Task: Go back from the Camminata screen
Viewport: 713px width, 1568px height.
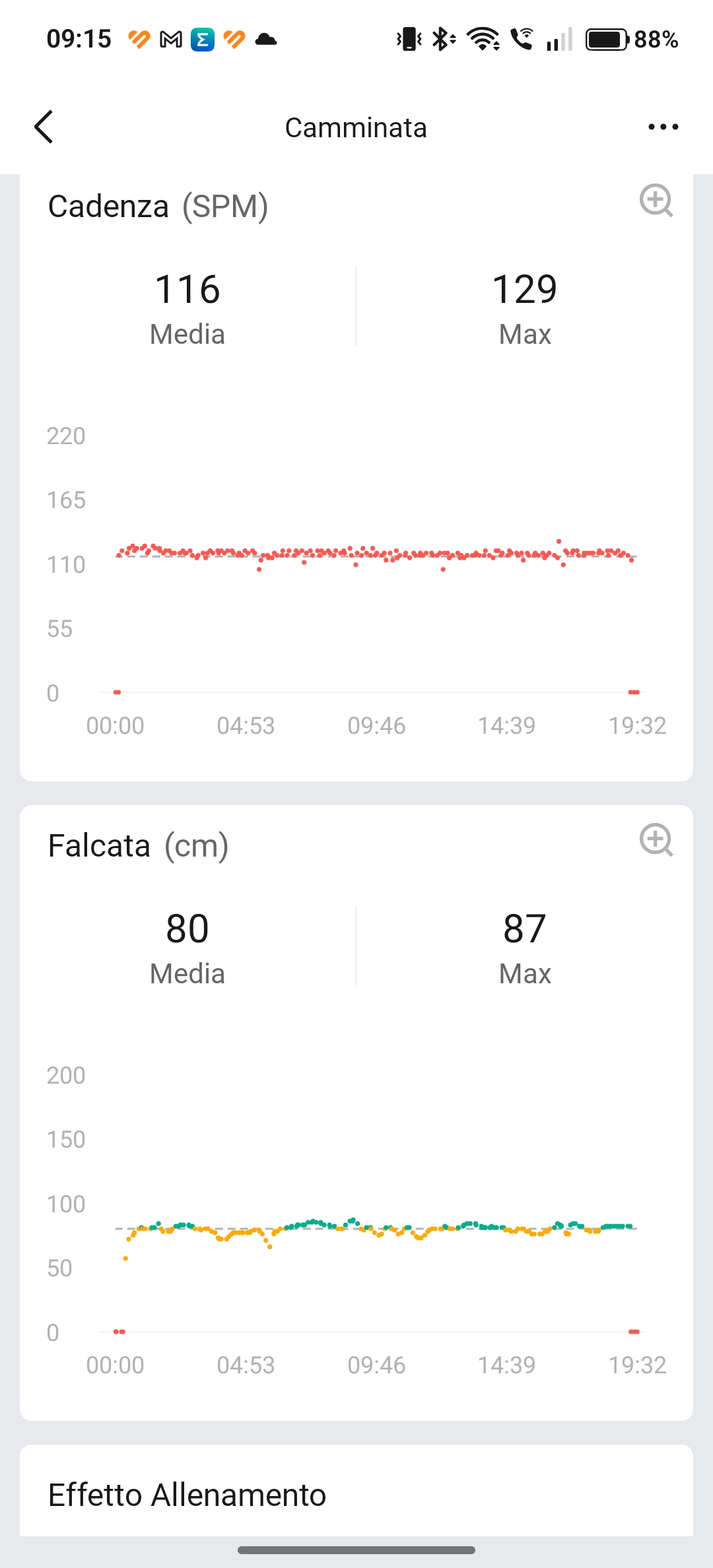Action: coord(44,127)
